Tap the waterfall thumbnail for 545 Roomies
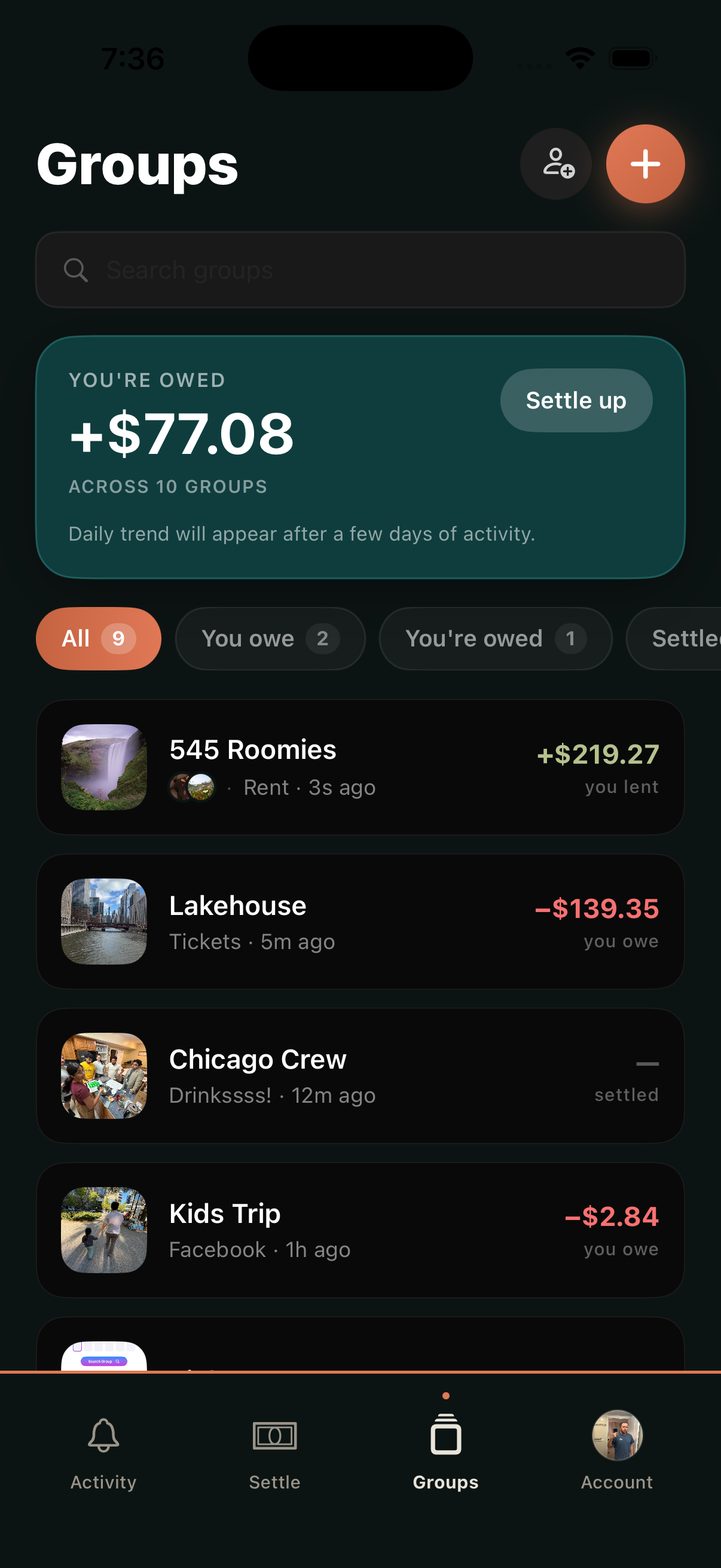 103,768
